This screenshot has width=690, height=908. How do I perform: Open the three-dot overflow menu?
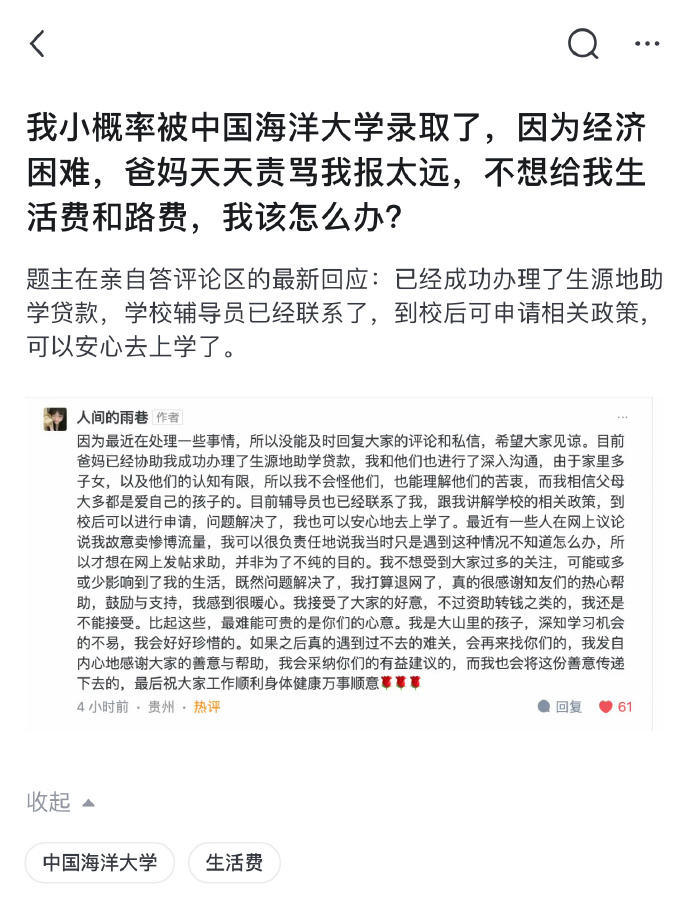pos(647,44)
